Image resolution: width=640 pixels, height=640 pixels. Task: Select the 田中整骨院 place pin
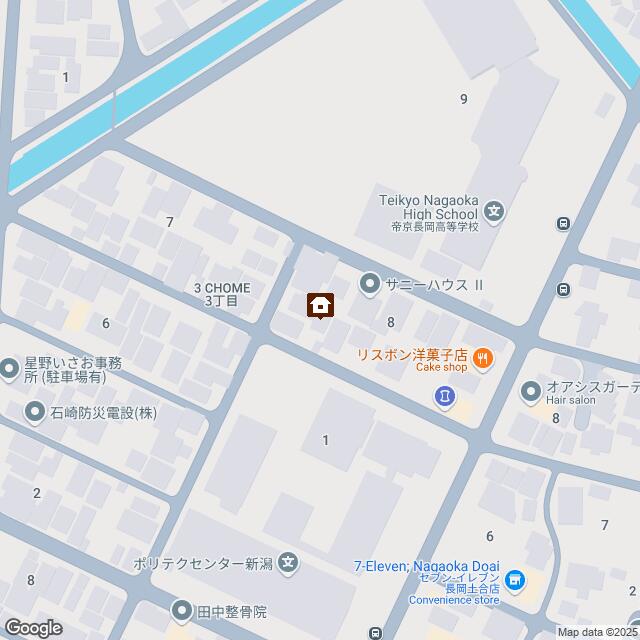[x=181, y=609]
